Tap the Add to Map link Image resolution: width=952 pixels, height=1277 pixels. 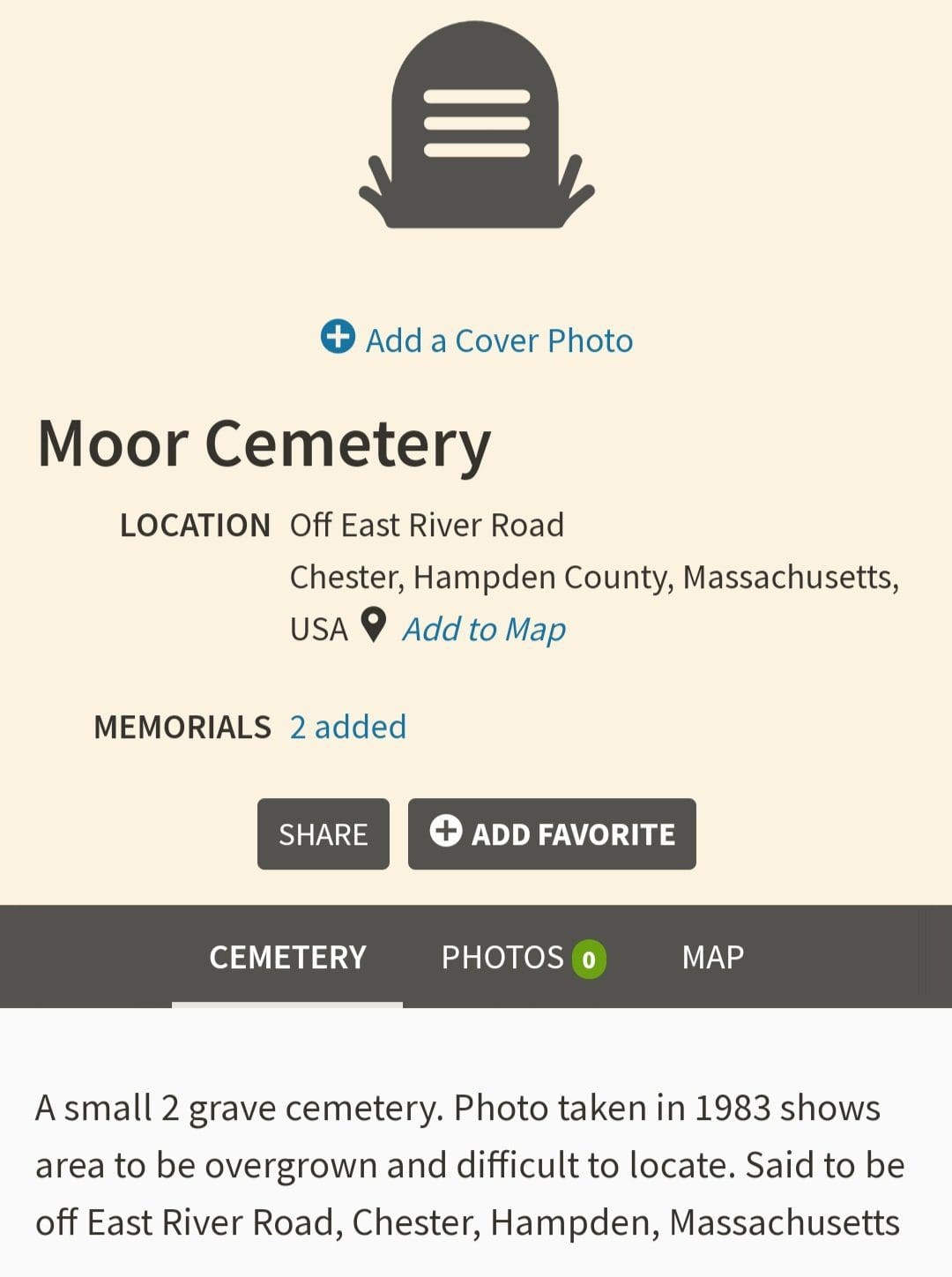tap(483, 629)
